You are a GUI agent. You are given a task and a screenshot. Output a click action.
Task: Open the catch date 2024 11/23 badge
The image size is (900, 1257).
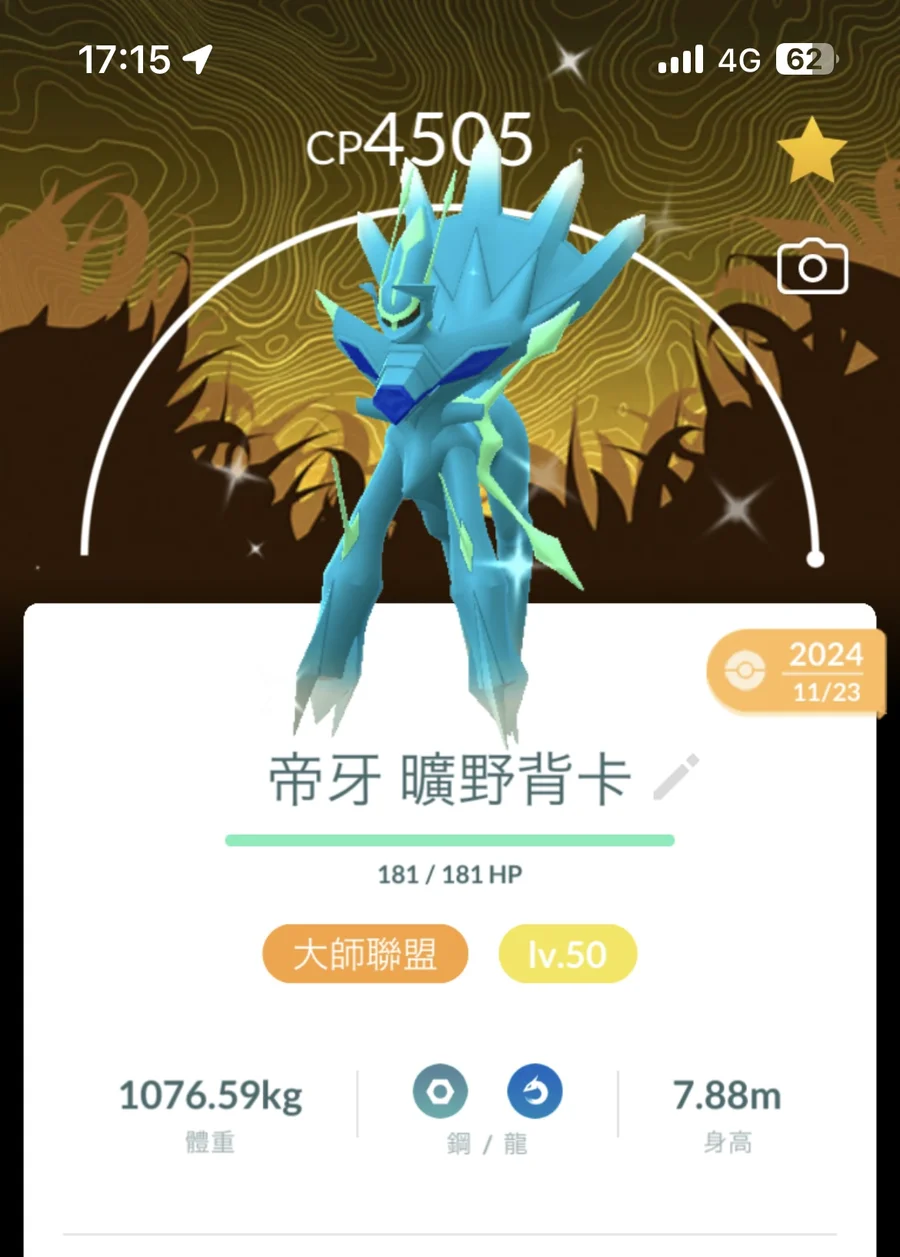point(797,671)
